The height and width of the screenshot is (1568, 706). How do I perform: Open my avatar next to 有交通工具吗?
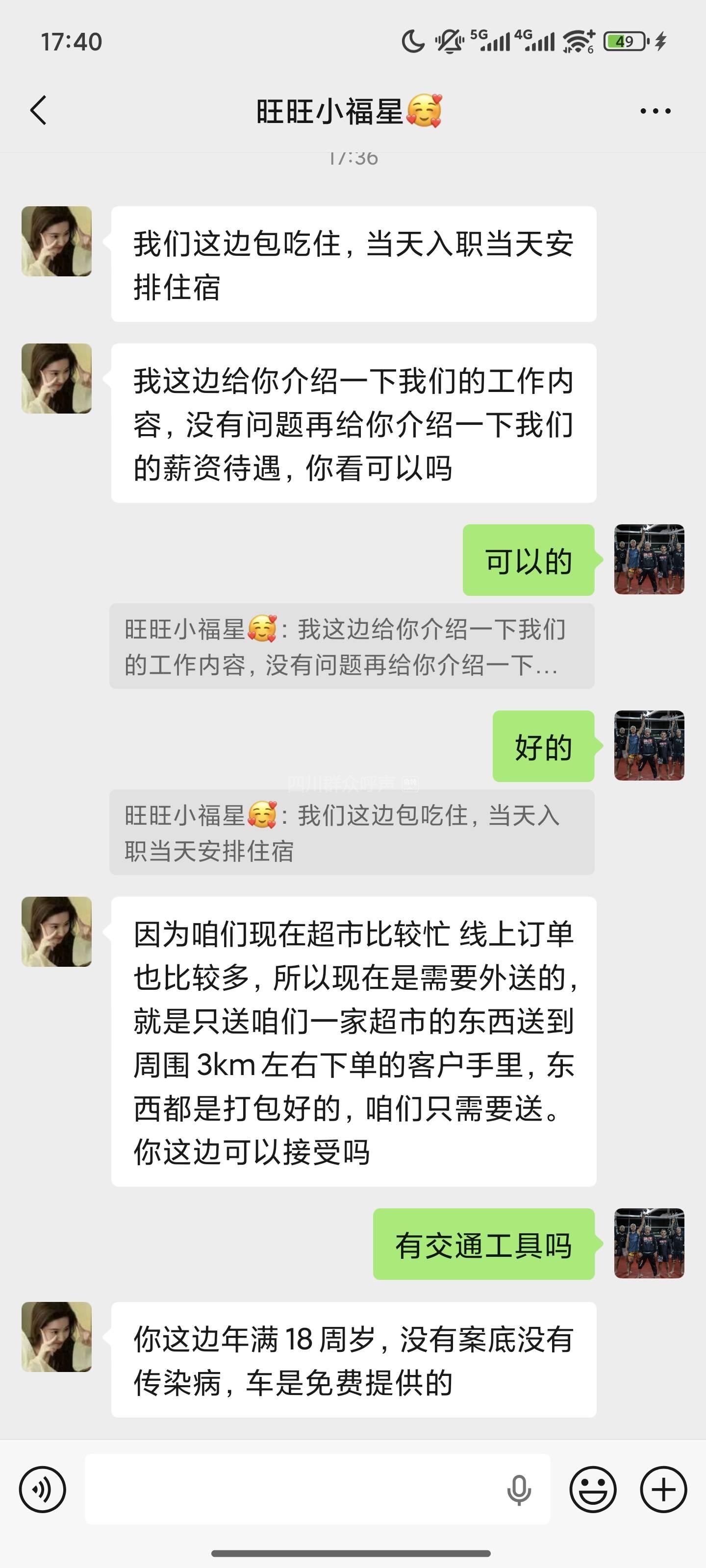[x=649, y=1243]
